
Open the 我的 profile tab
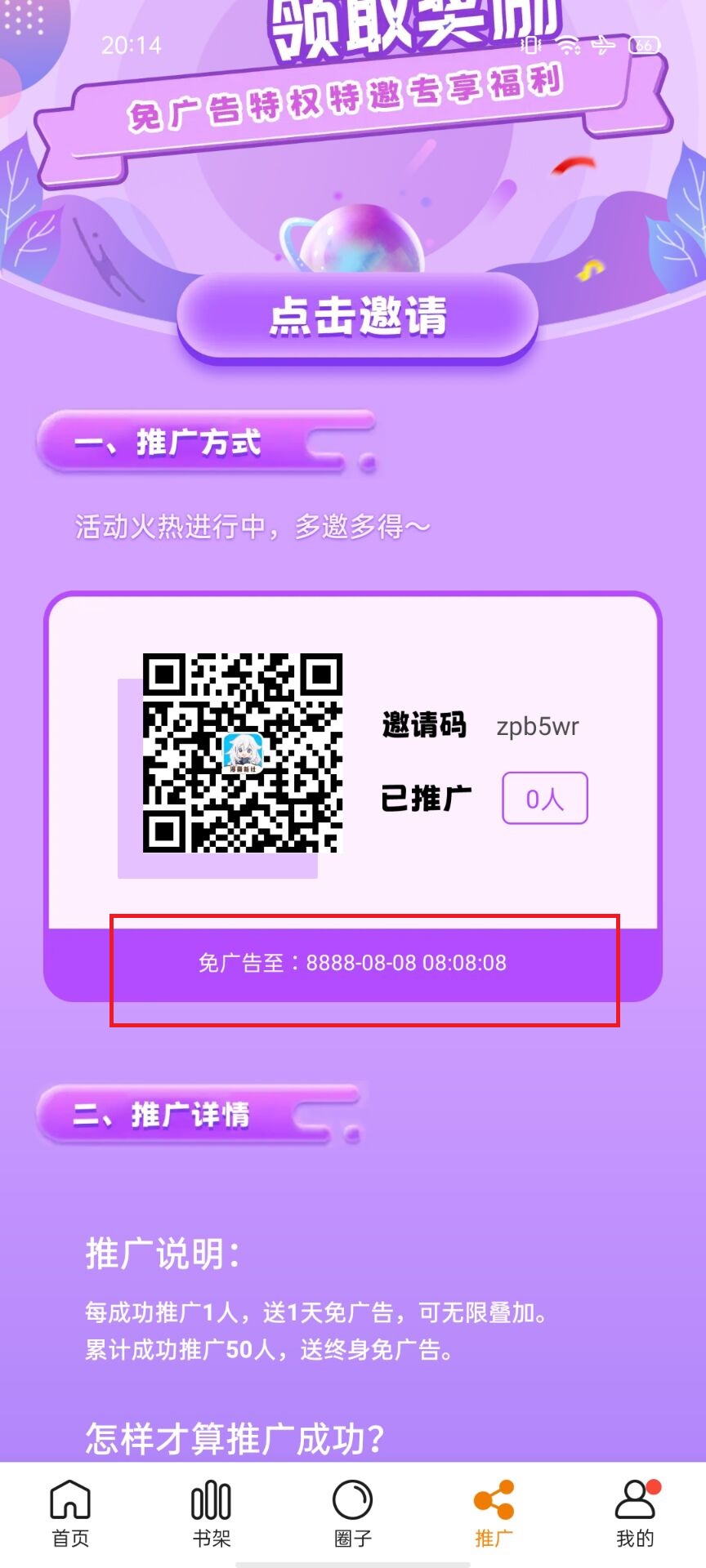pyautogui.click(x=635, y=1513)
